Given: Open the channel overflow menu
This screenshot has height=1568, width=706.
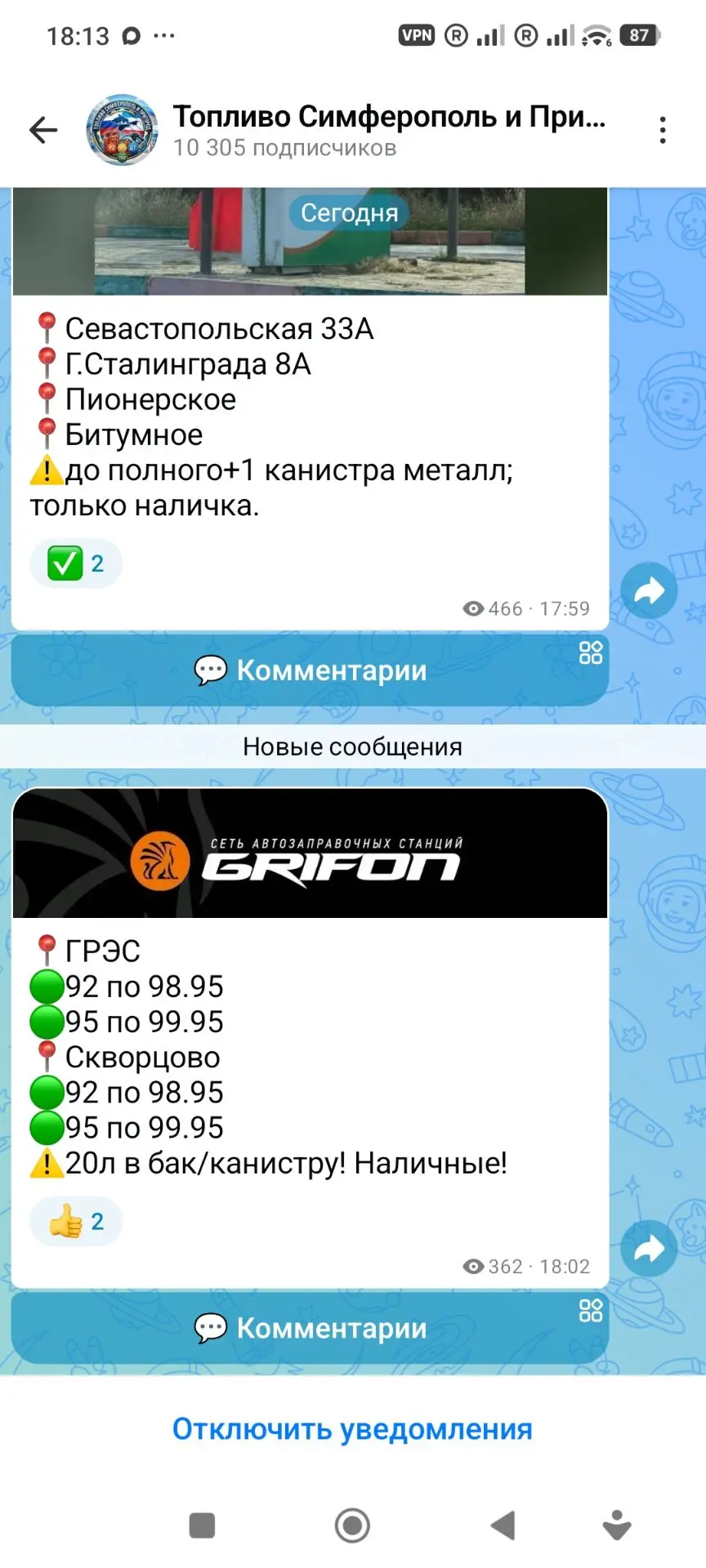Looking at the screenshot, I should pos(663,130).
